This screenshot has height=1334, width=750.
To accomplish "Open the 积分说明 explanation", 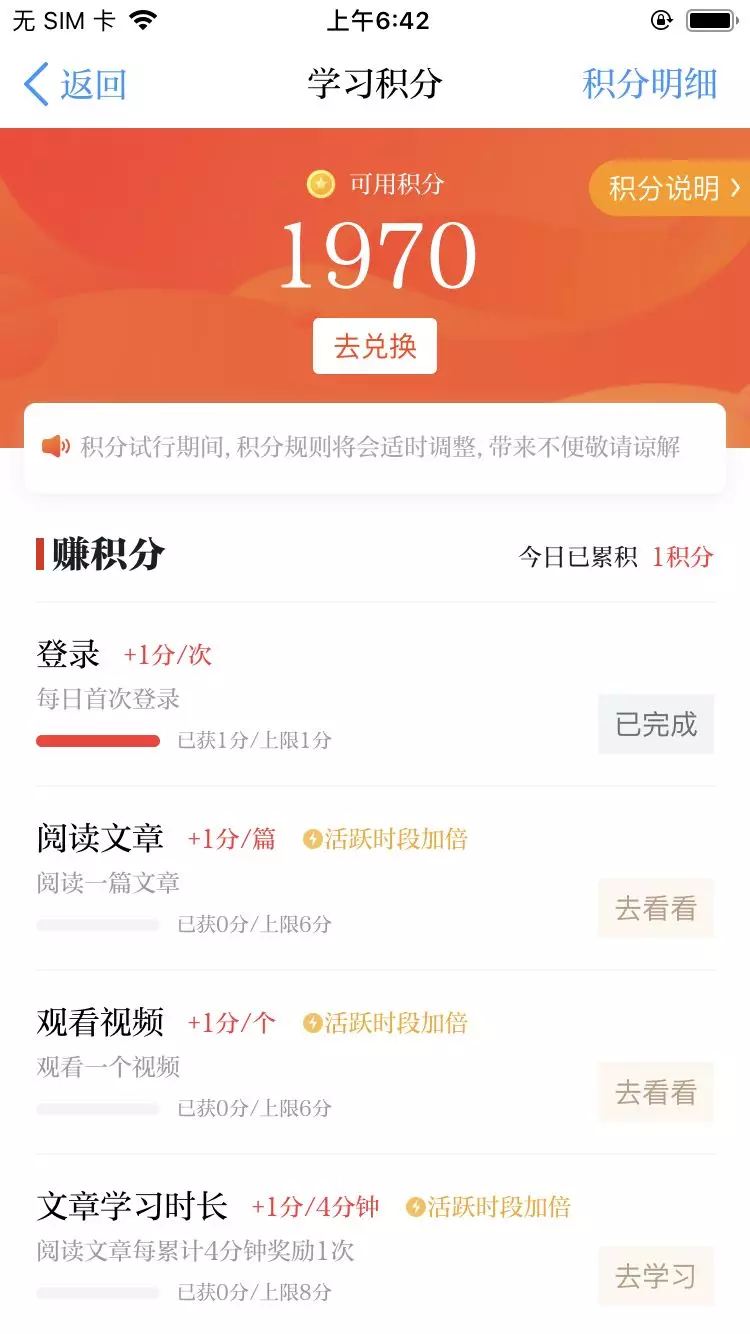I will point(670,188).
